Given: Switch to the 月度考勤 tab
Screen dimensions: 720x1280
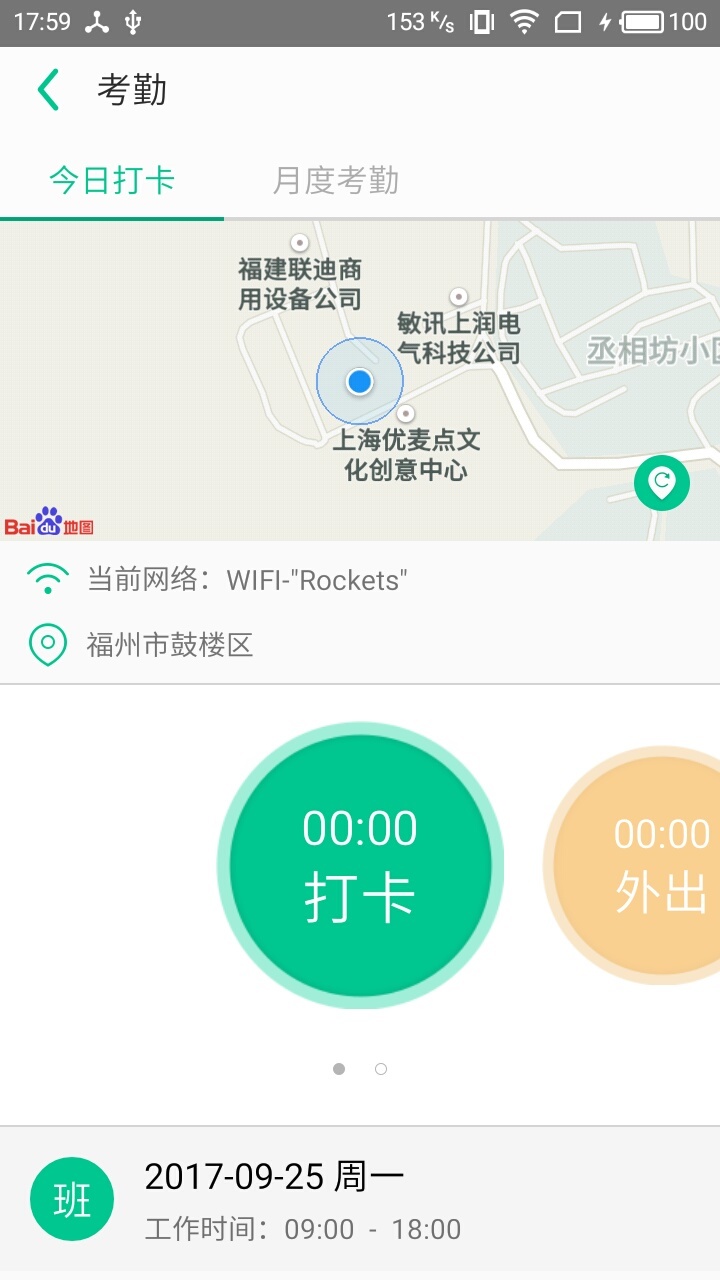Looking at the screenshot, I should point(336,181).
